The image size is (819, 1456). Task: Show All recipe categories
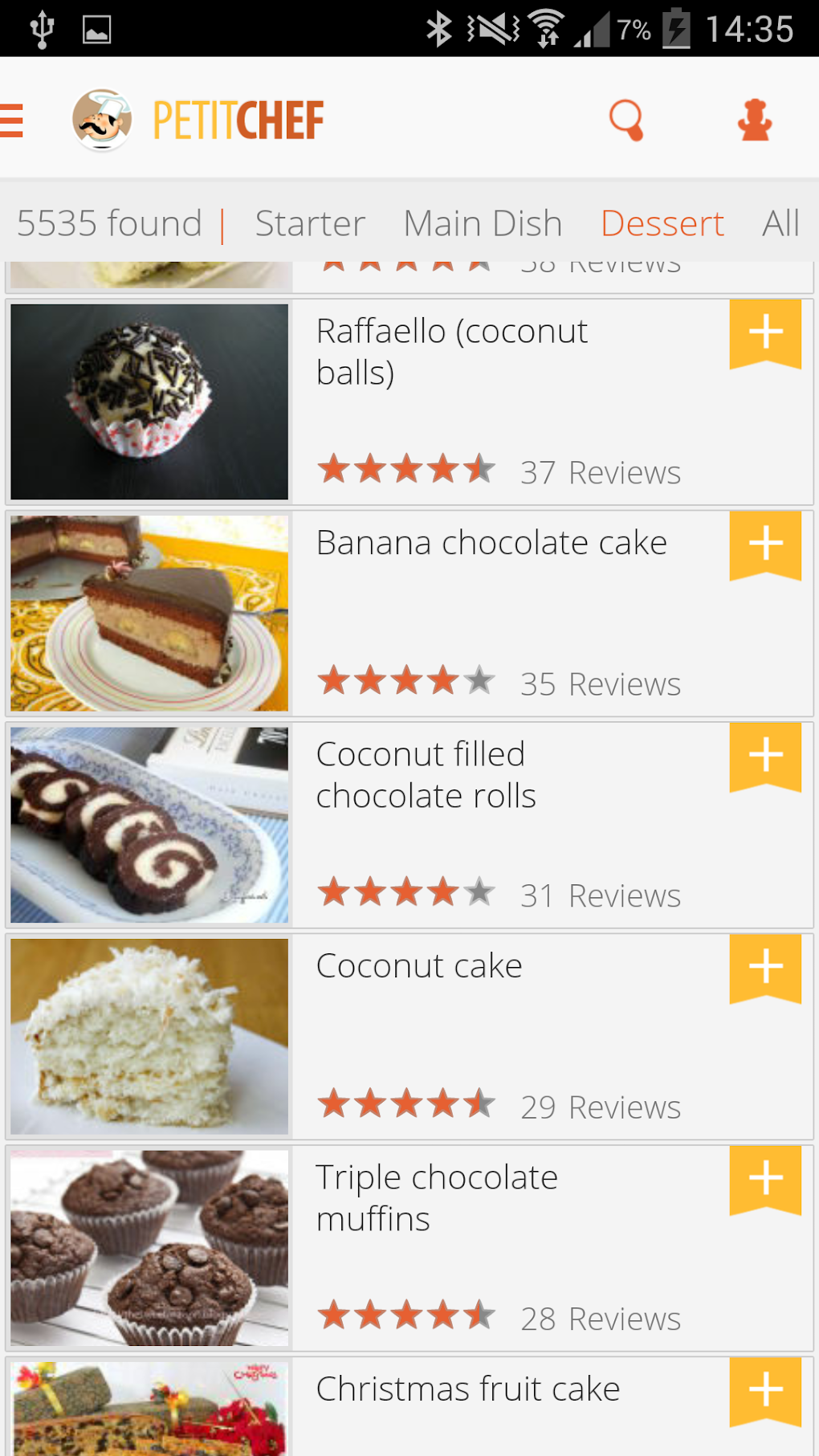[x=780, y=223]
